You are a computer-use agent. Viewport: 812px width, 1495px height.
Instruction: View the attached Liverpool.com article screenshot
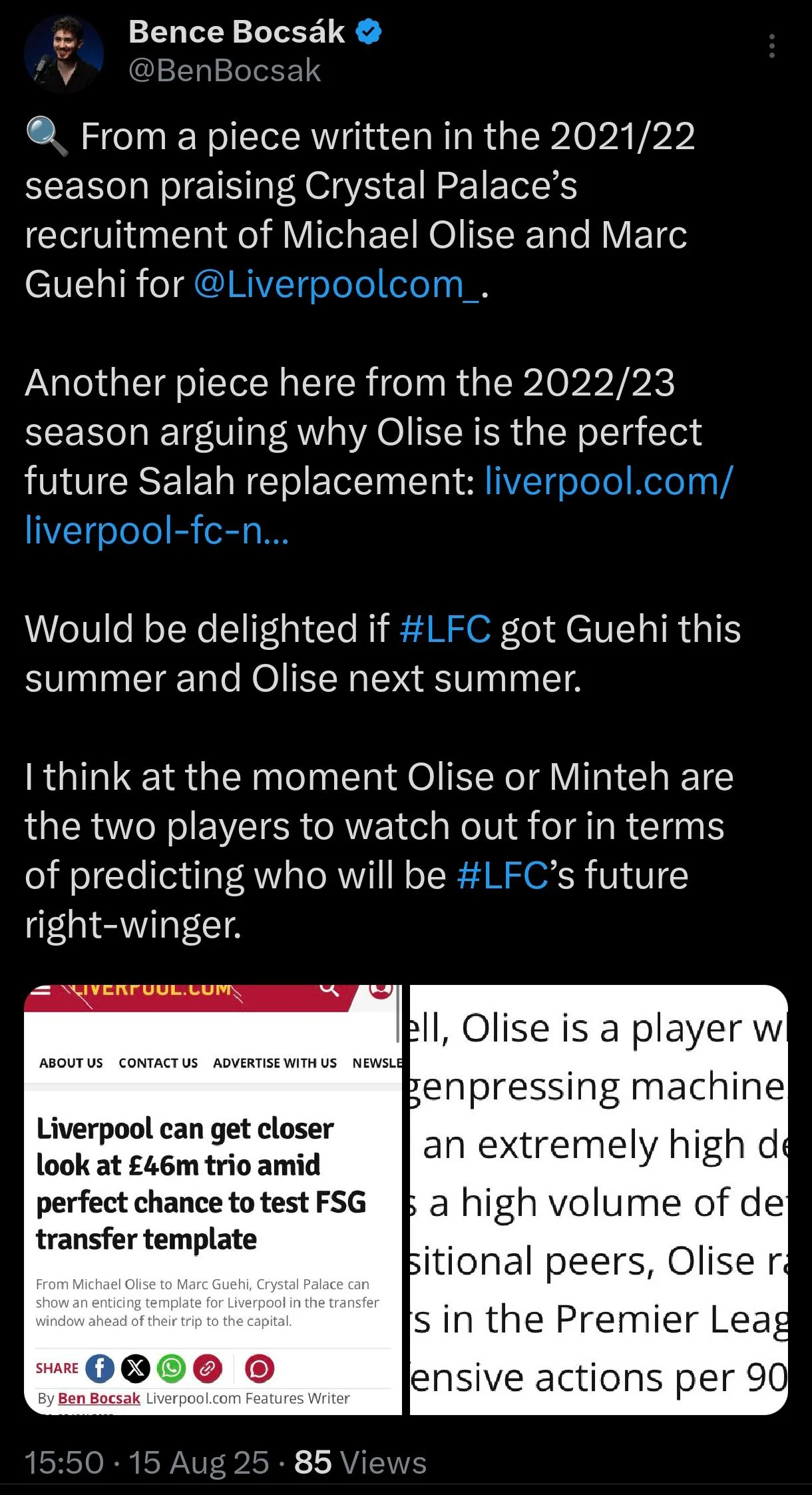[x=213, y=1200]
